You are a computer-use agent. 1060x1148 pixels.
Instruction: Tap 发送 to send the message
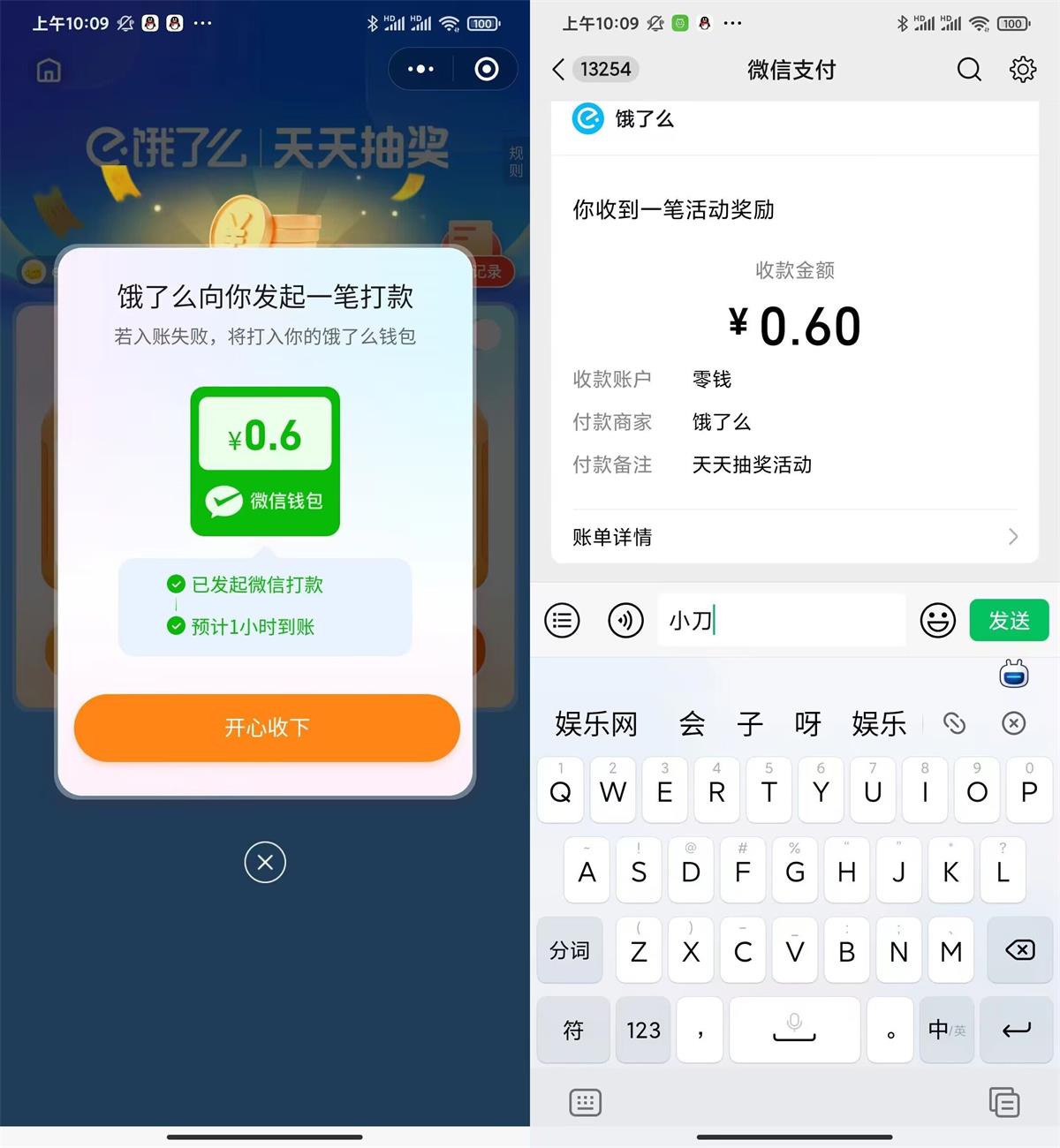click(x=1009, y=621)
